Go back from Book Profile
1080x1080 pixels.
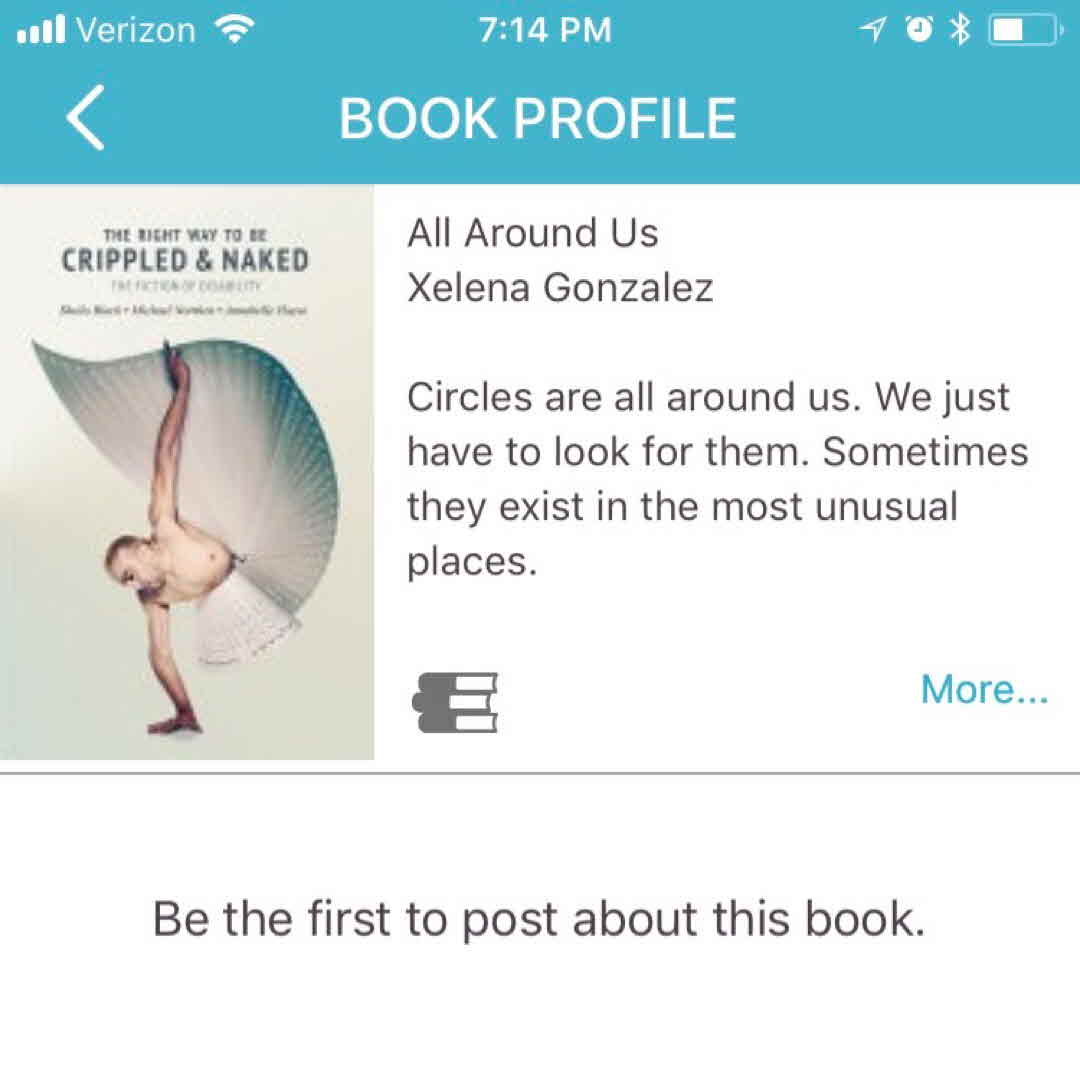86,118
